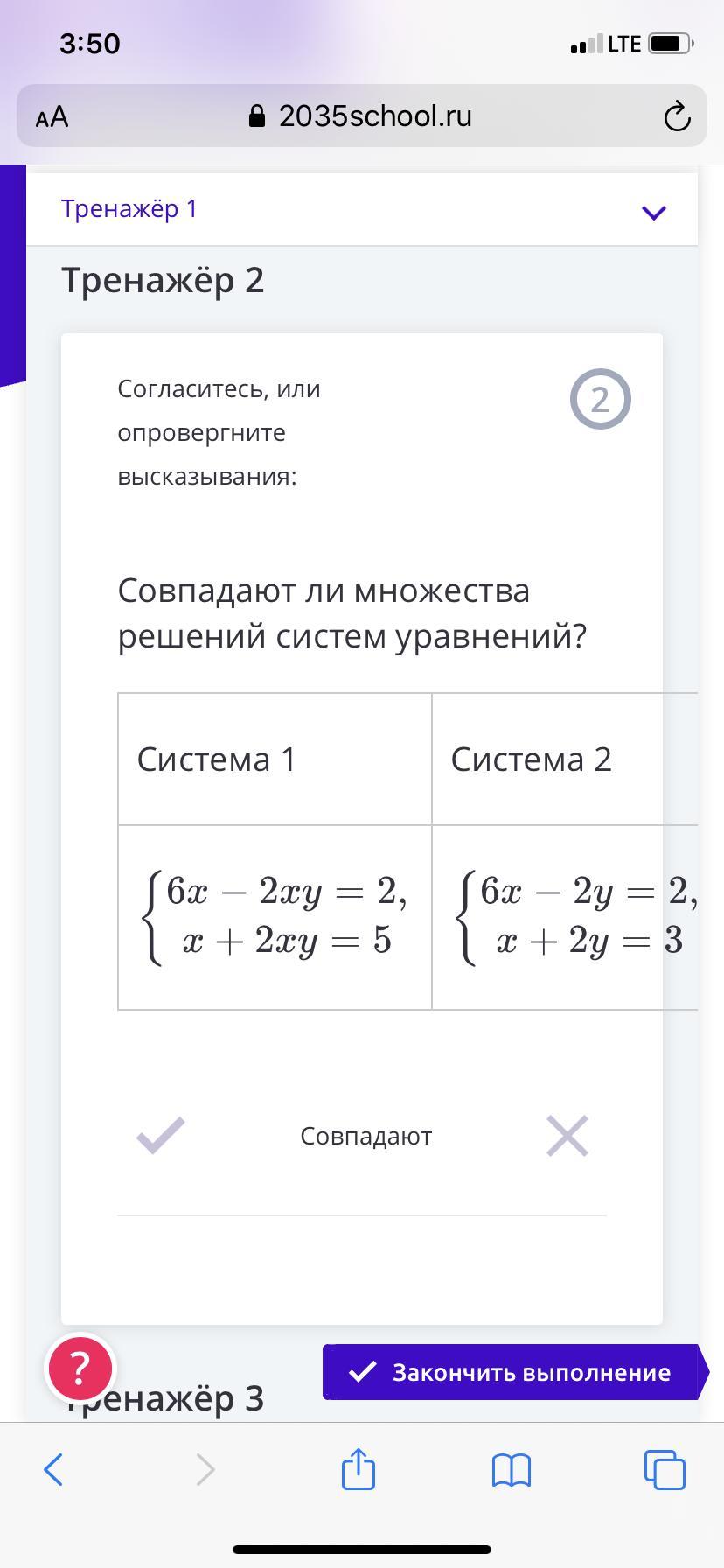Image resolution: width=724 pixels, height=1568 pixels.
Task: Expand the Тренажёр 1 section
Action: click(x=653, y=211)
